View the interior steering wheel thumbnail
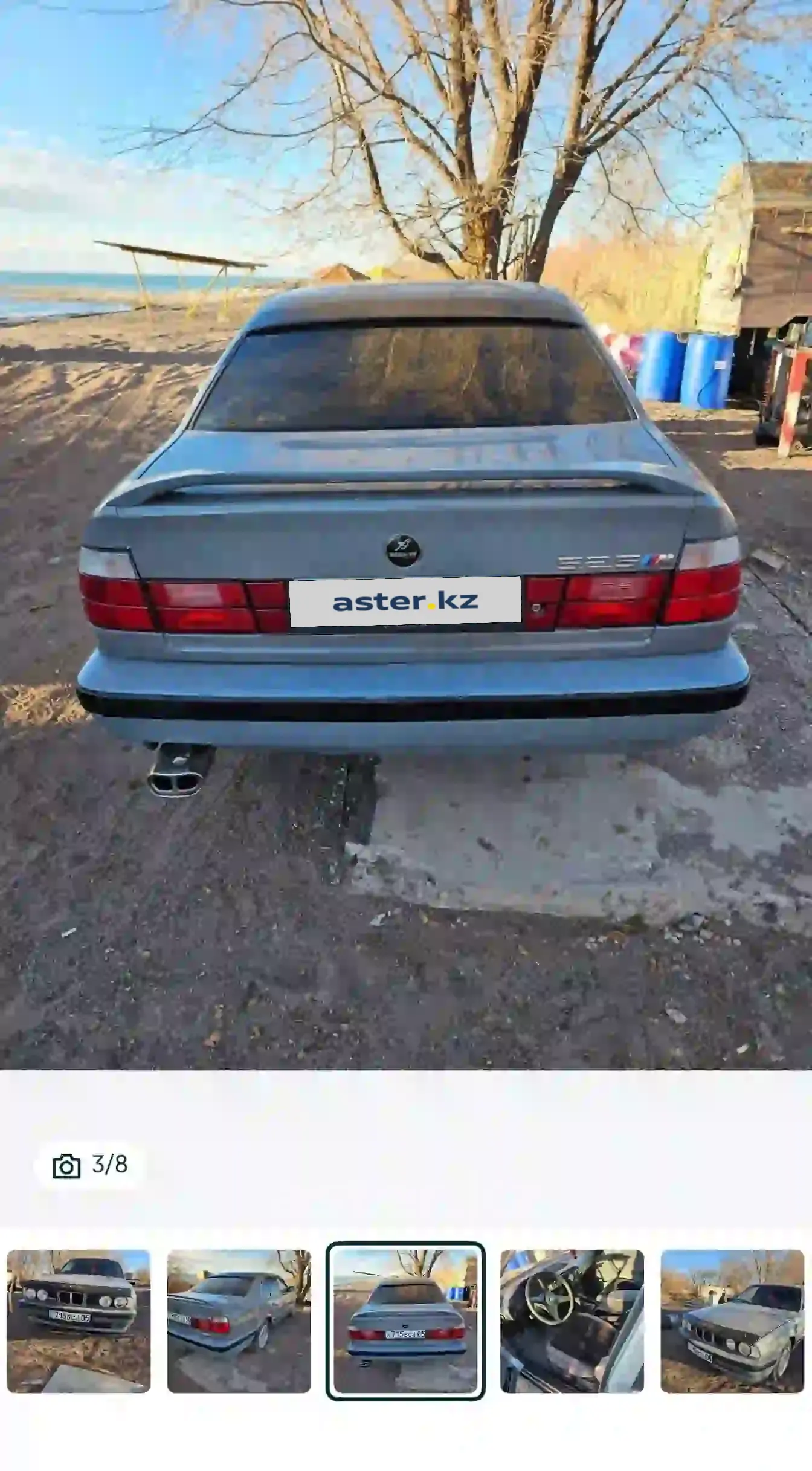The image size is (812, 1471). pos(572,1321)
